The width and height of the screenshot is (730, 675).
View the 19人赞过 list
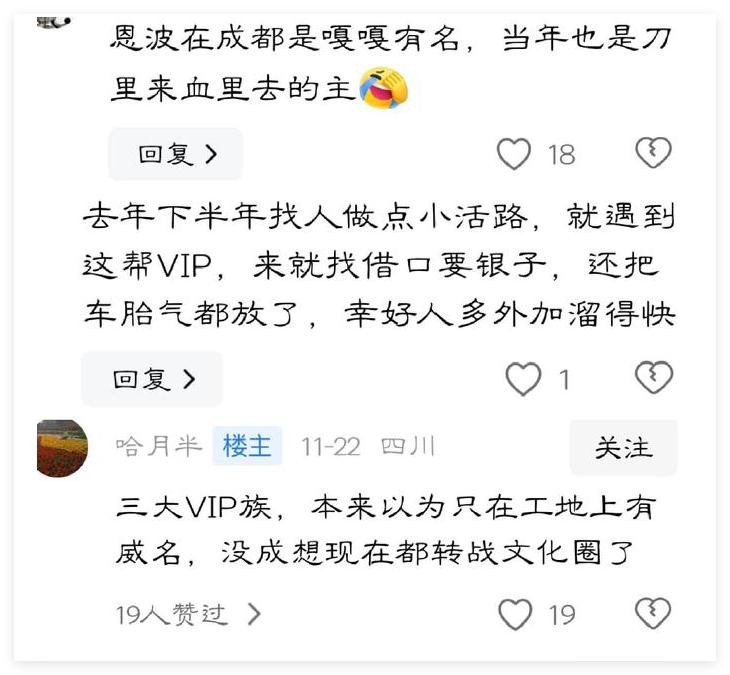pyautogui.click(x=188, y=614)
